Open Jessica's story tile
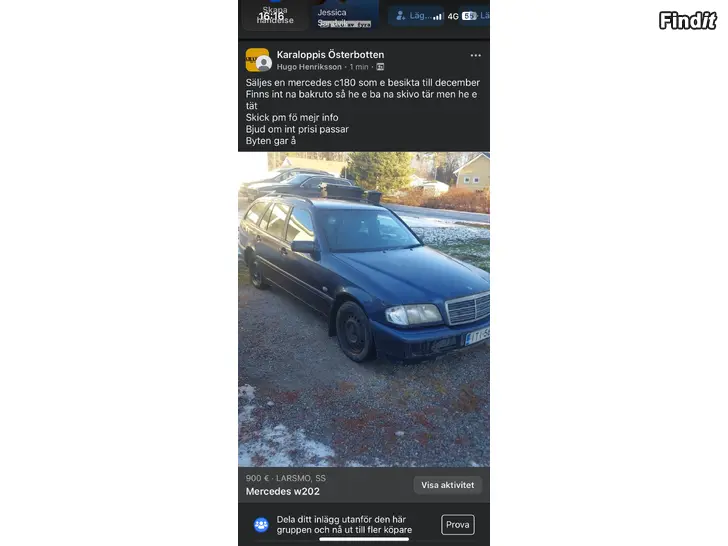This screenshot has width=728, height=546. click(343, 15)
